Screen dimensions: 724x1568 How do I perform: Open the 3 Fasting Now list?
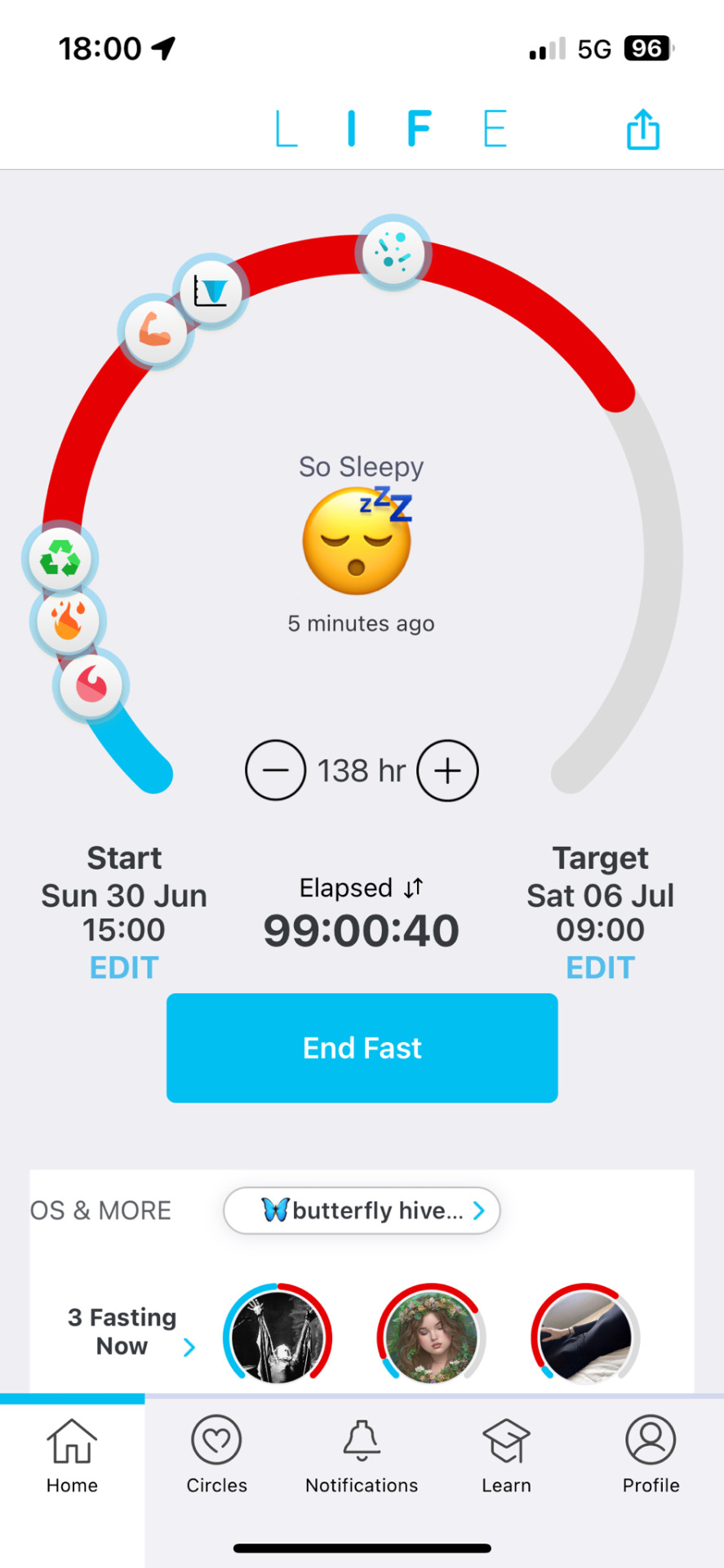coord(131,1332)
